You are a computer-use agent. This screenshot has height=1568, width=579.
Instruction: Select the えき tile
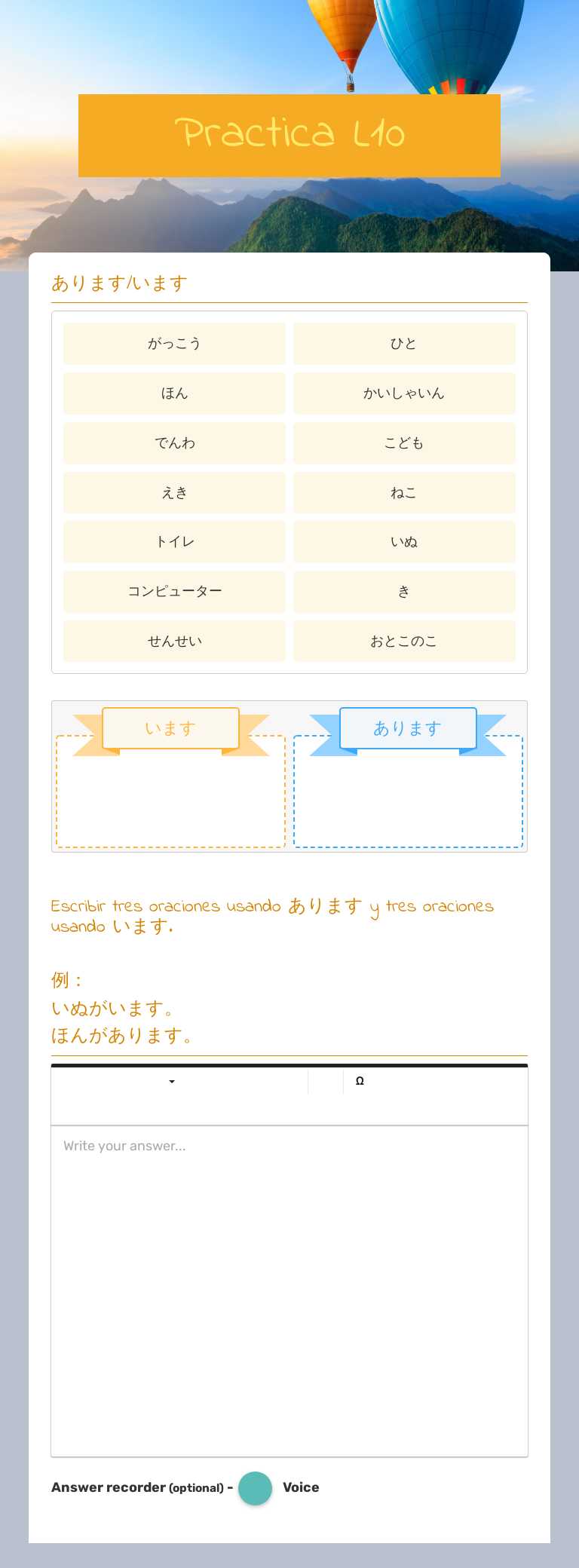coord(173,492)
